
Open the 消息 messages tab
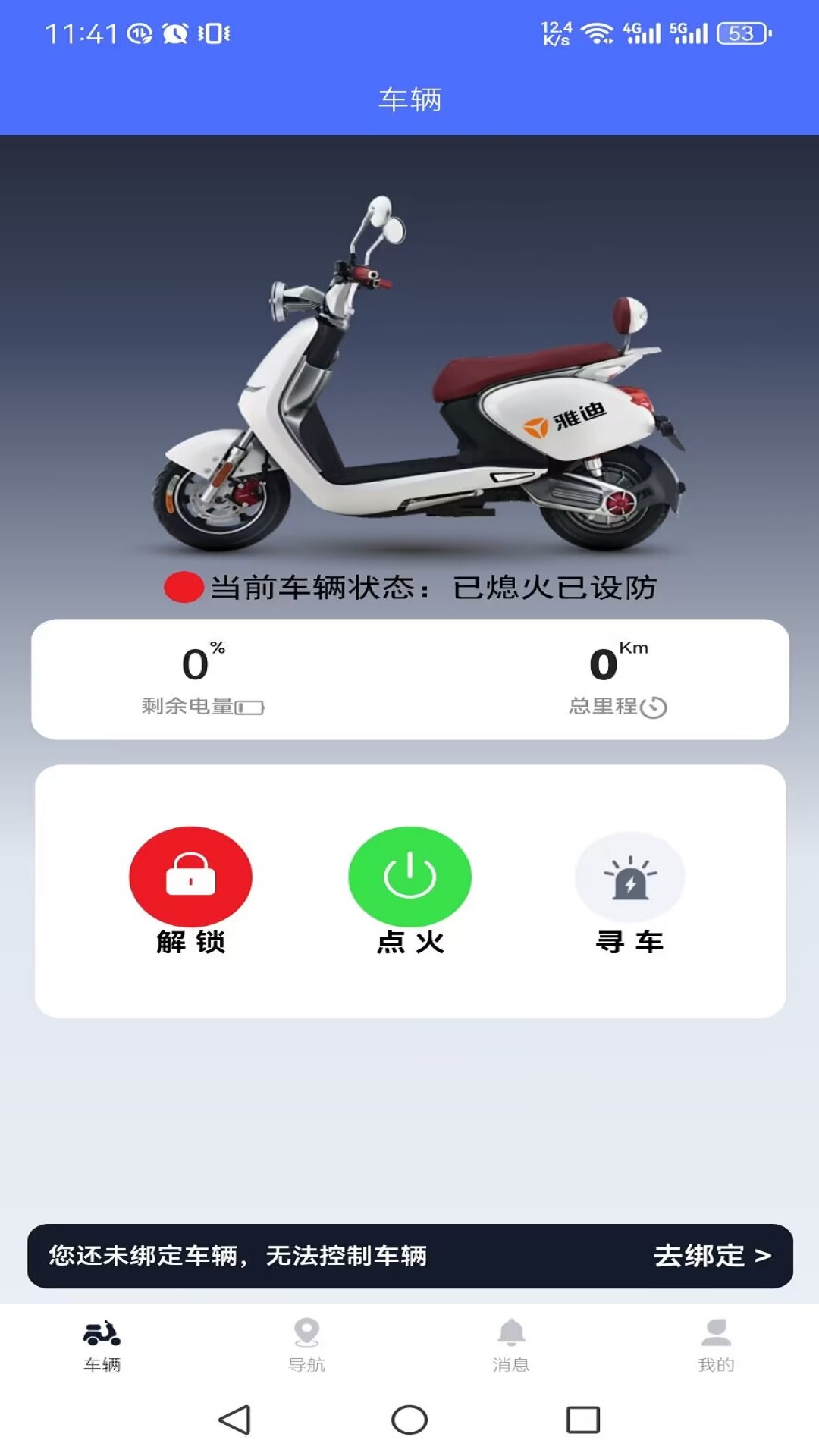coord(511,1345)
